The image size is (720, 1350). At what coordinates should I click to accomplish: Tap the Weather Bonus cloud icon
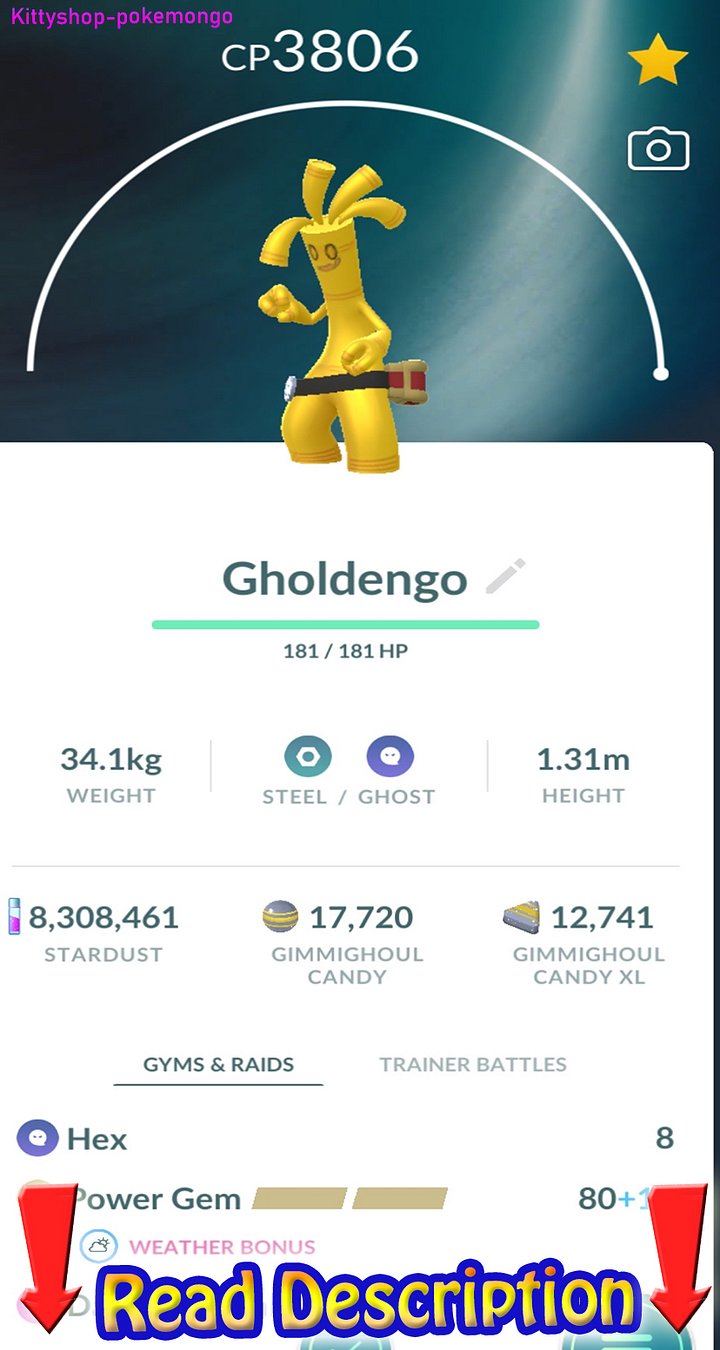click(98, 1247)
